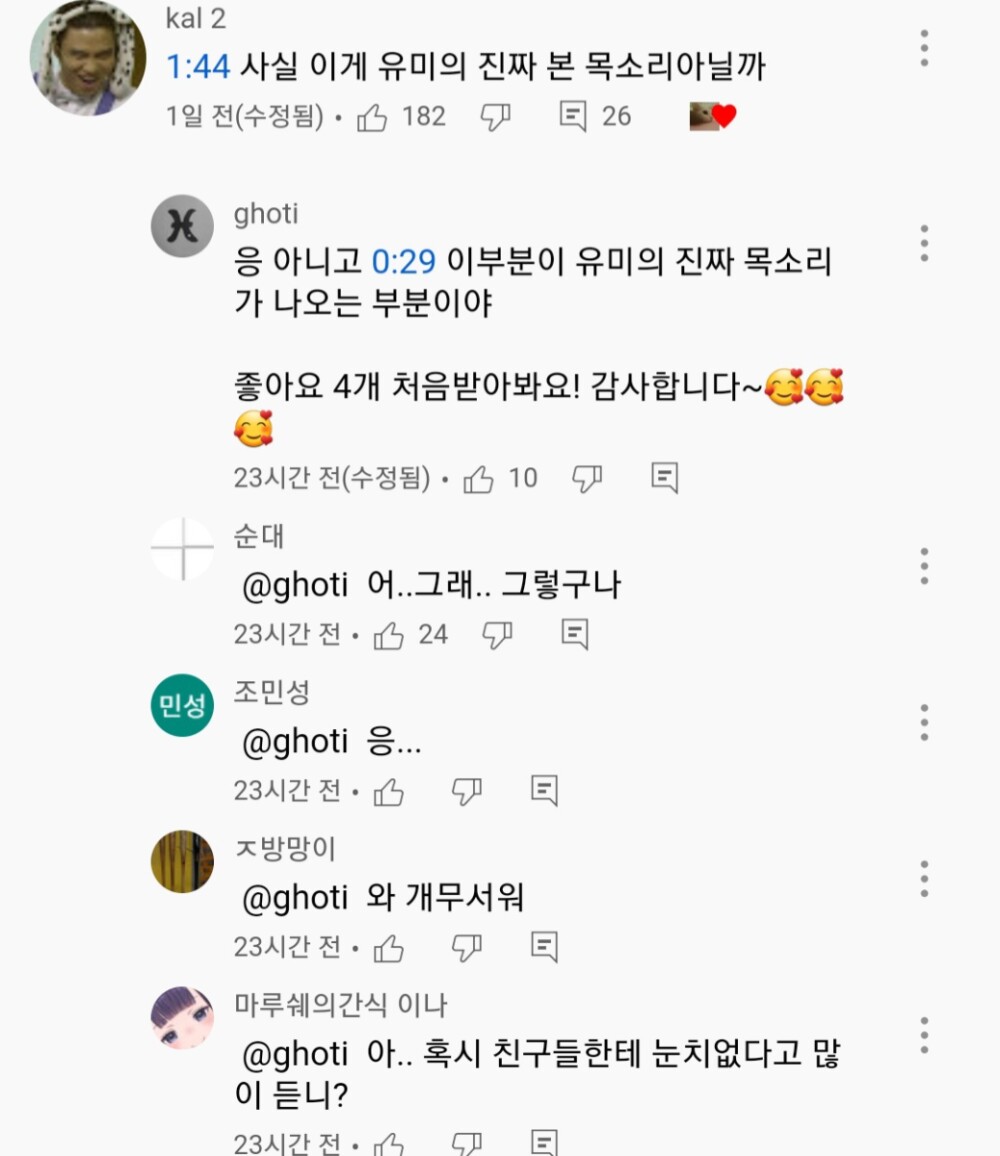The width and height of the screenshot is (1000, 1156).
Task: Like kal 2's comment
Action: point(373,117)
